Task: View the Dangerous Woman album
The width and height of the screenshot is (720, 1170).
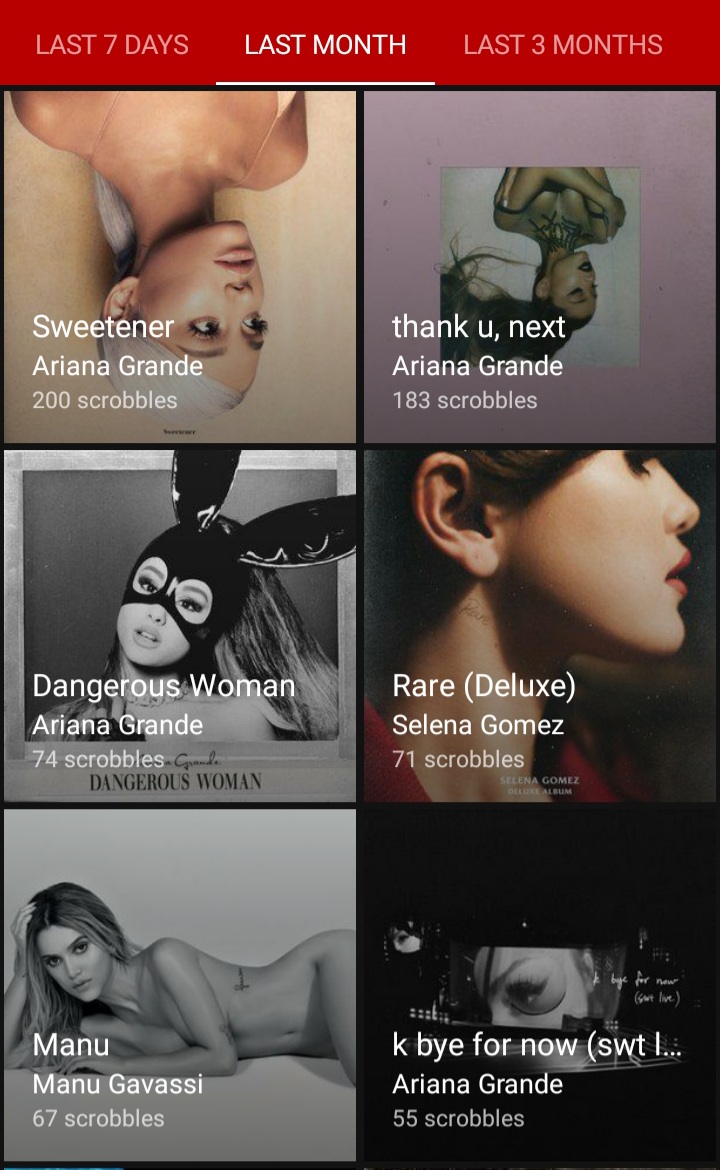Action: pos(180,626)
